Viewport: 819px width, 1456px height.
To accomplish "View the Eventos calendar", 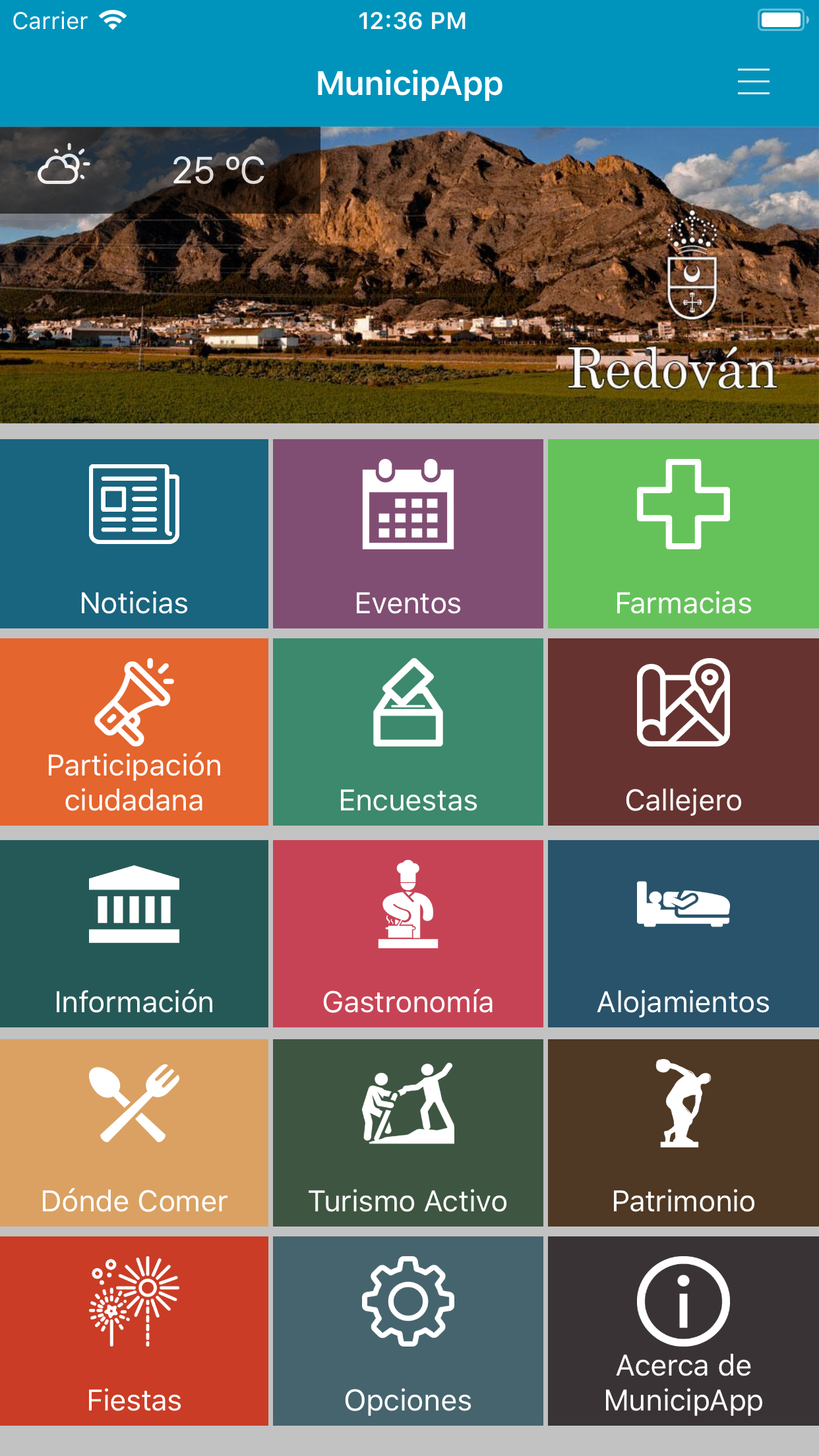I will (x=408, y=533).
